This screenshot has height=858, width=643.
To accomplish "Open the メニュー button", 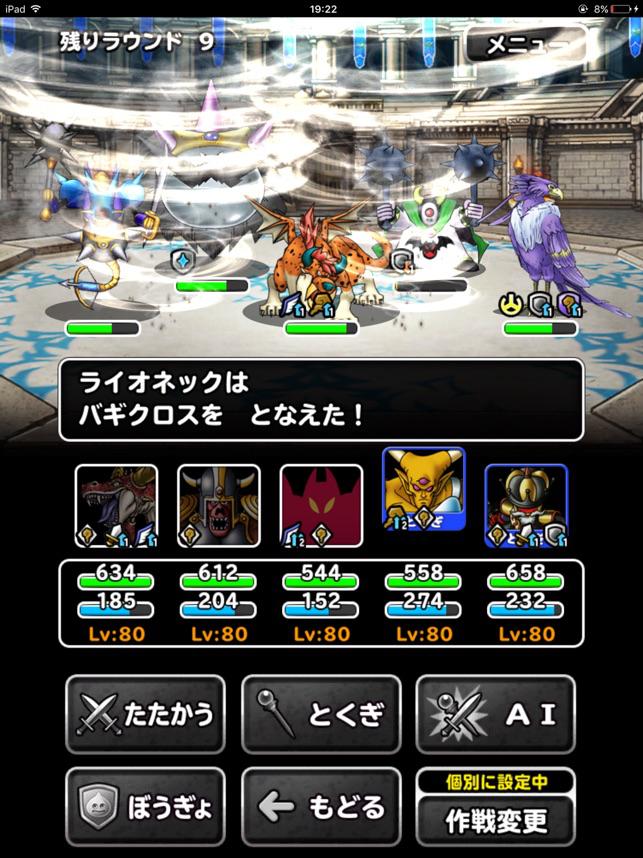I will [524, 45].
